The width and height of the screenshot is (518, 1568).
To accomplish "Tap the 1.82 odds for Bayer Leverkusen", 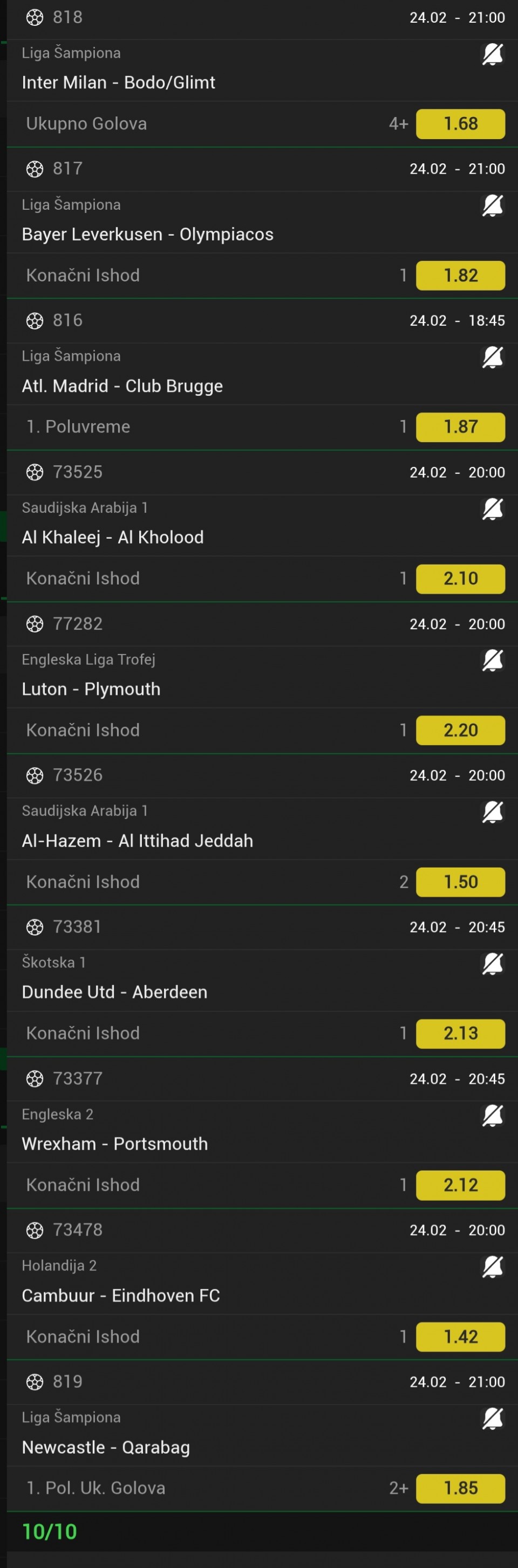I will [x=460, y=276].
